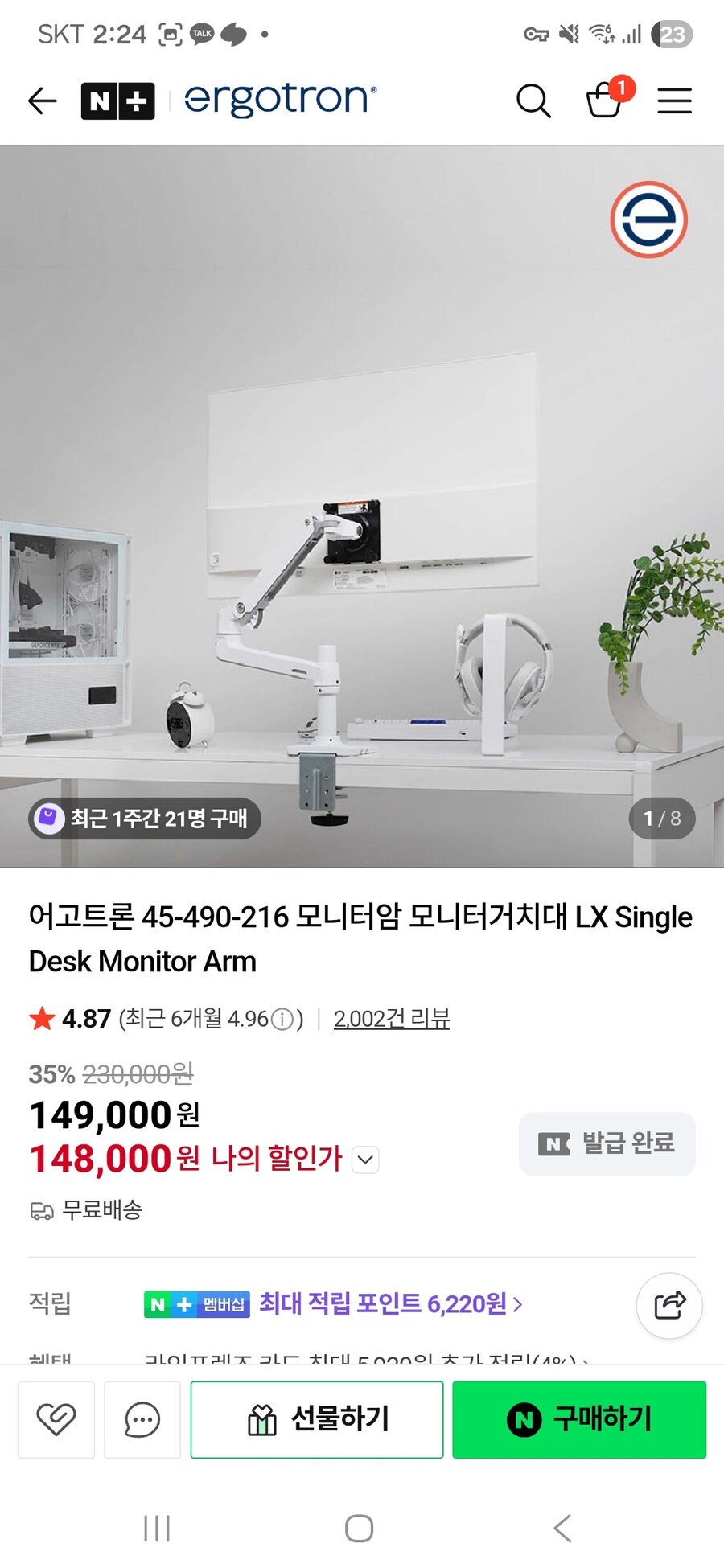
Task: Open the hamburger menu
Action: (x=674, y=101)
